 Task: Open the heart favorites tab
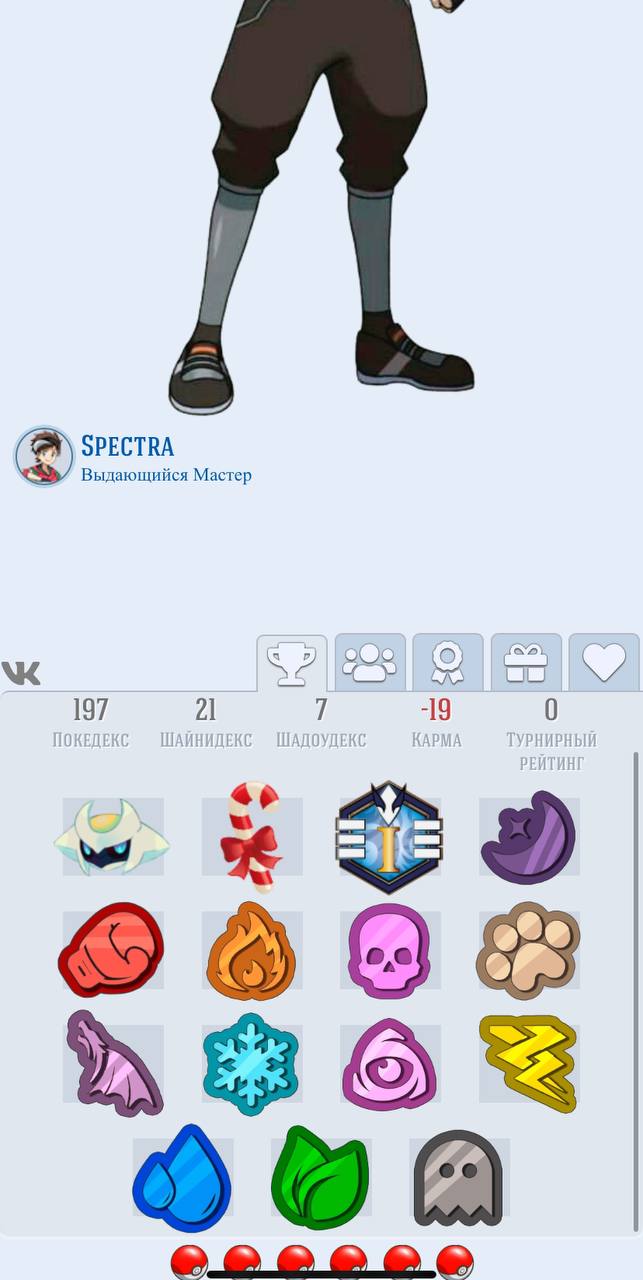[603, 662]
